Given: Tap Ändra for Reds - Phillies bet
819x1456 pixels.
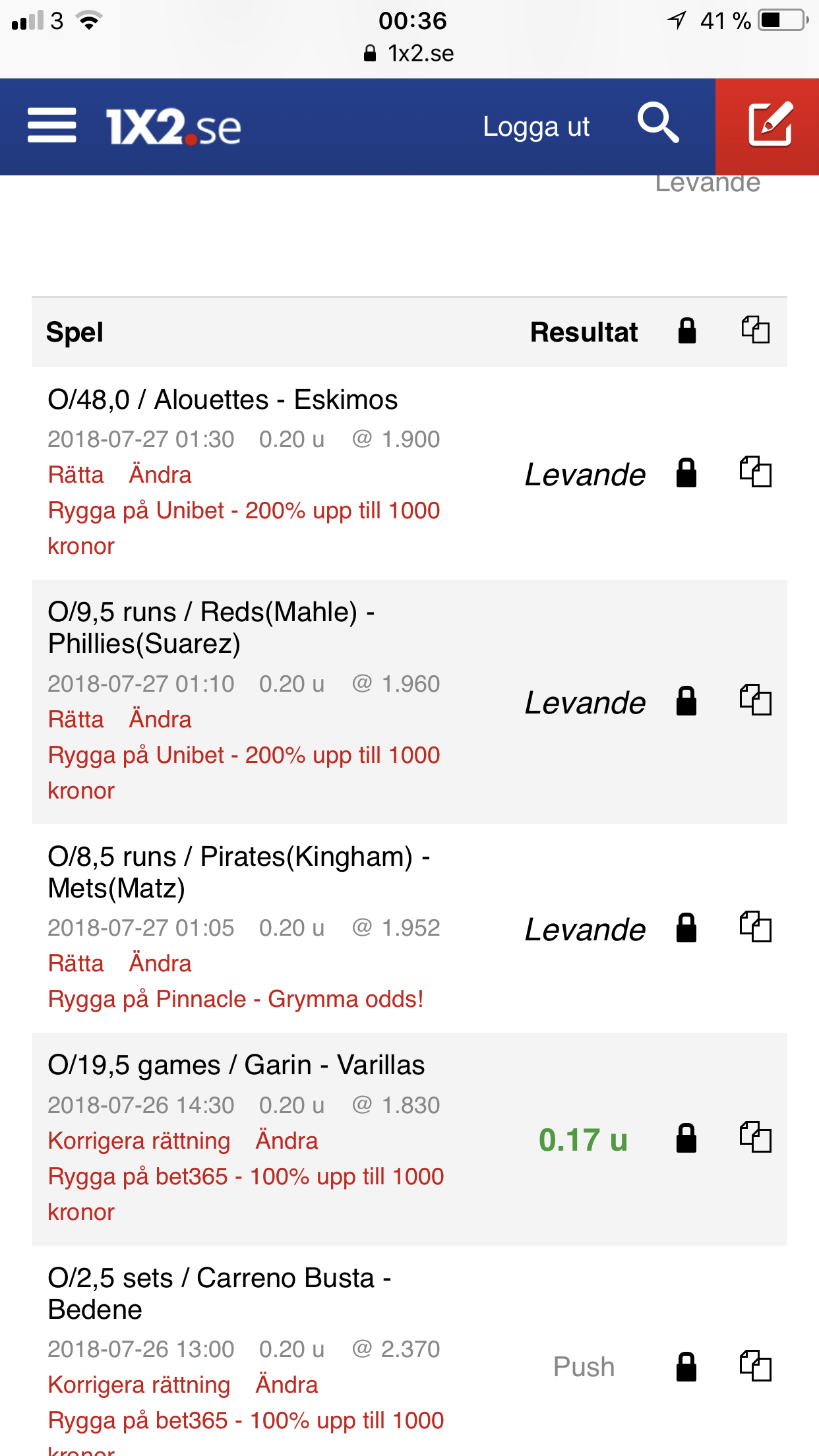Looking at the screenshot, I should tap(160, 719).
